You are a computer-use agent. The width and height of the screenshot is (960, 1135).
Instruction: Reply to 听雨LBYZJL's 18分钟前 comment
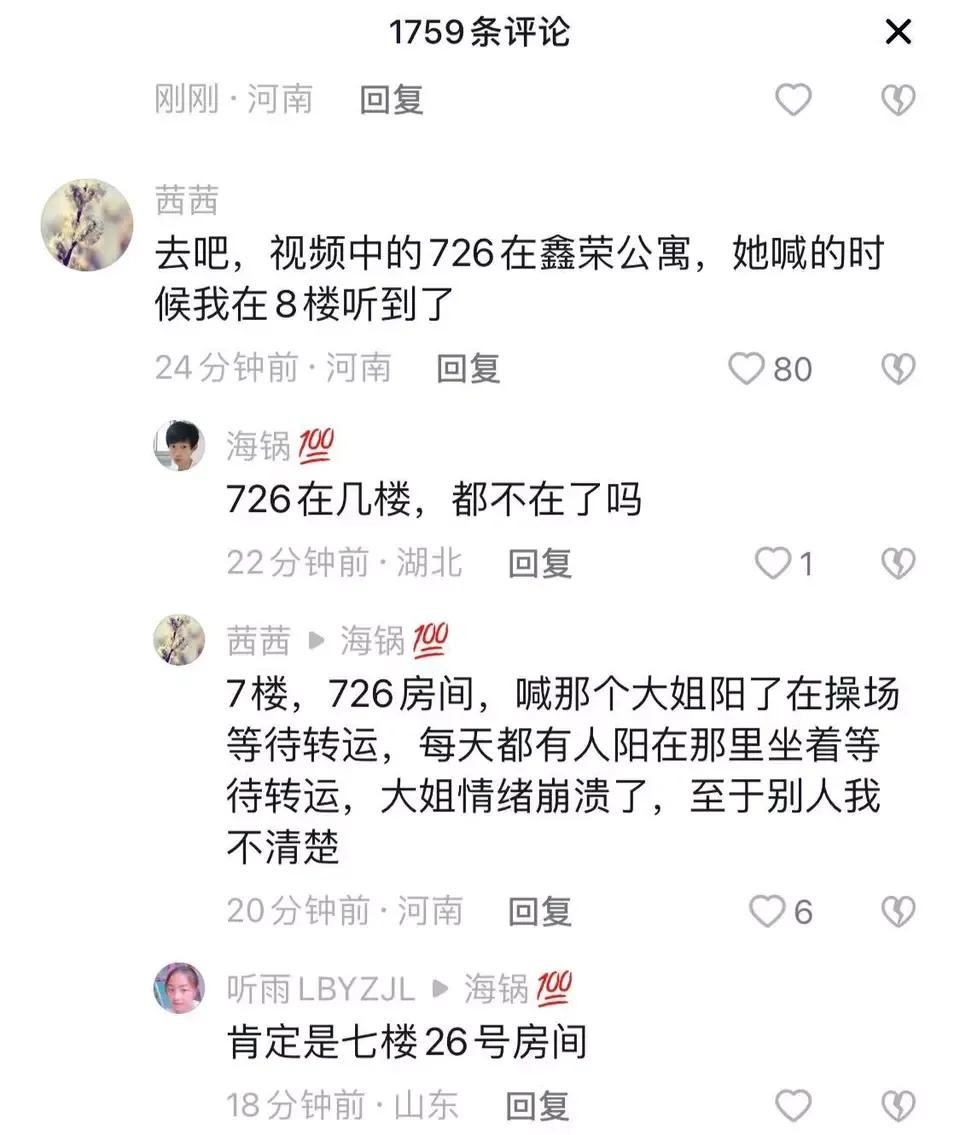click(x=537, y=1106)
